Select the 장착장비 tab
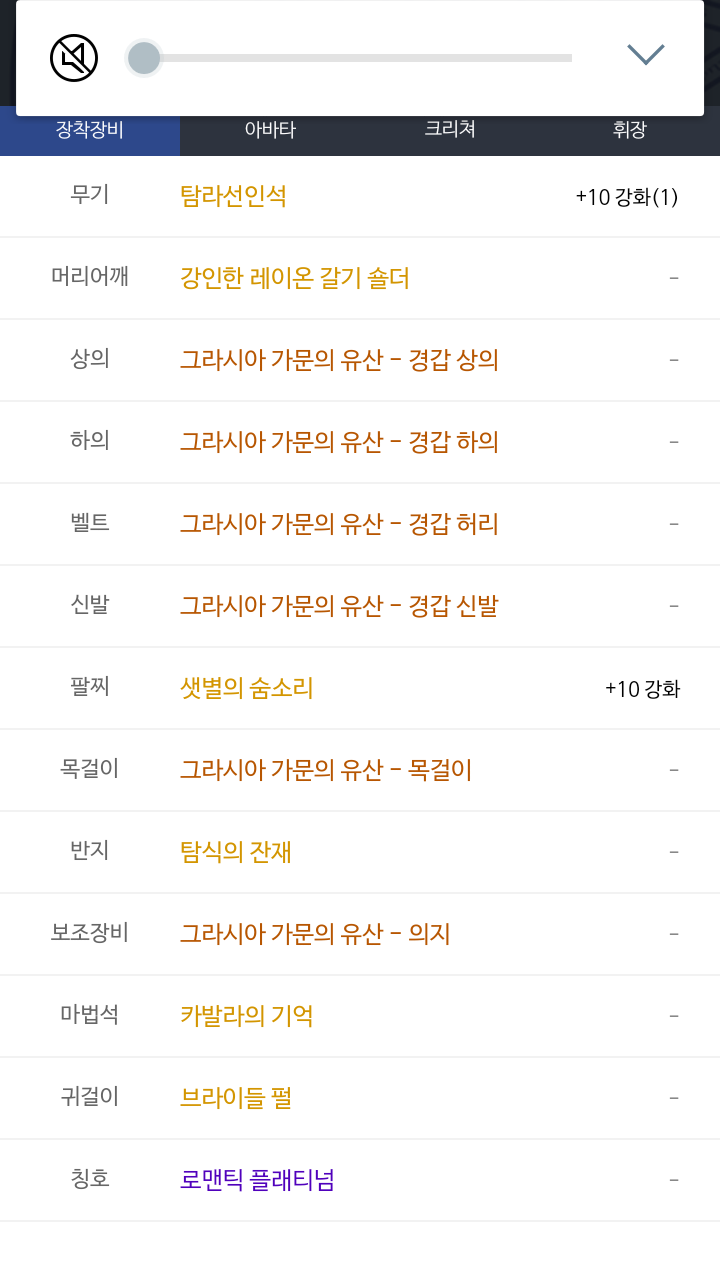 (90, 130)
